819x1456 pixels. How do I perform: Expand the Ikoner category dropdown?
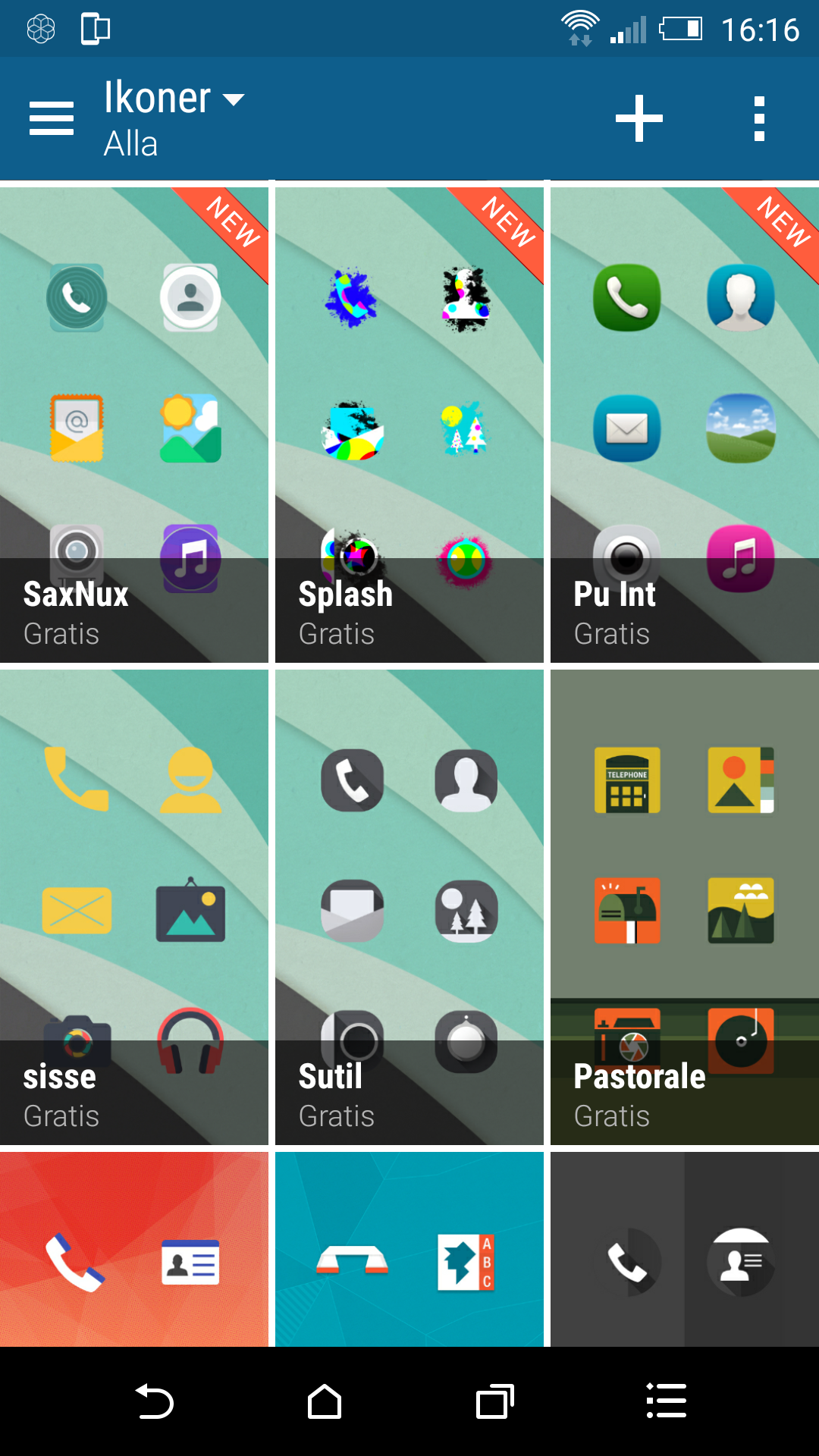click(174, 118)
